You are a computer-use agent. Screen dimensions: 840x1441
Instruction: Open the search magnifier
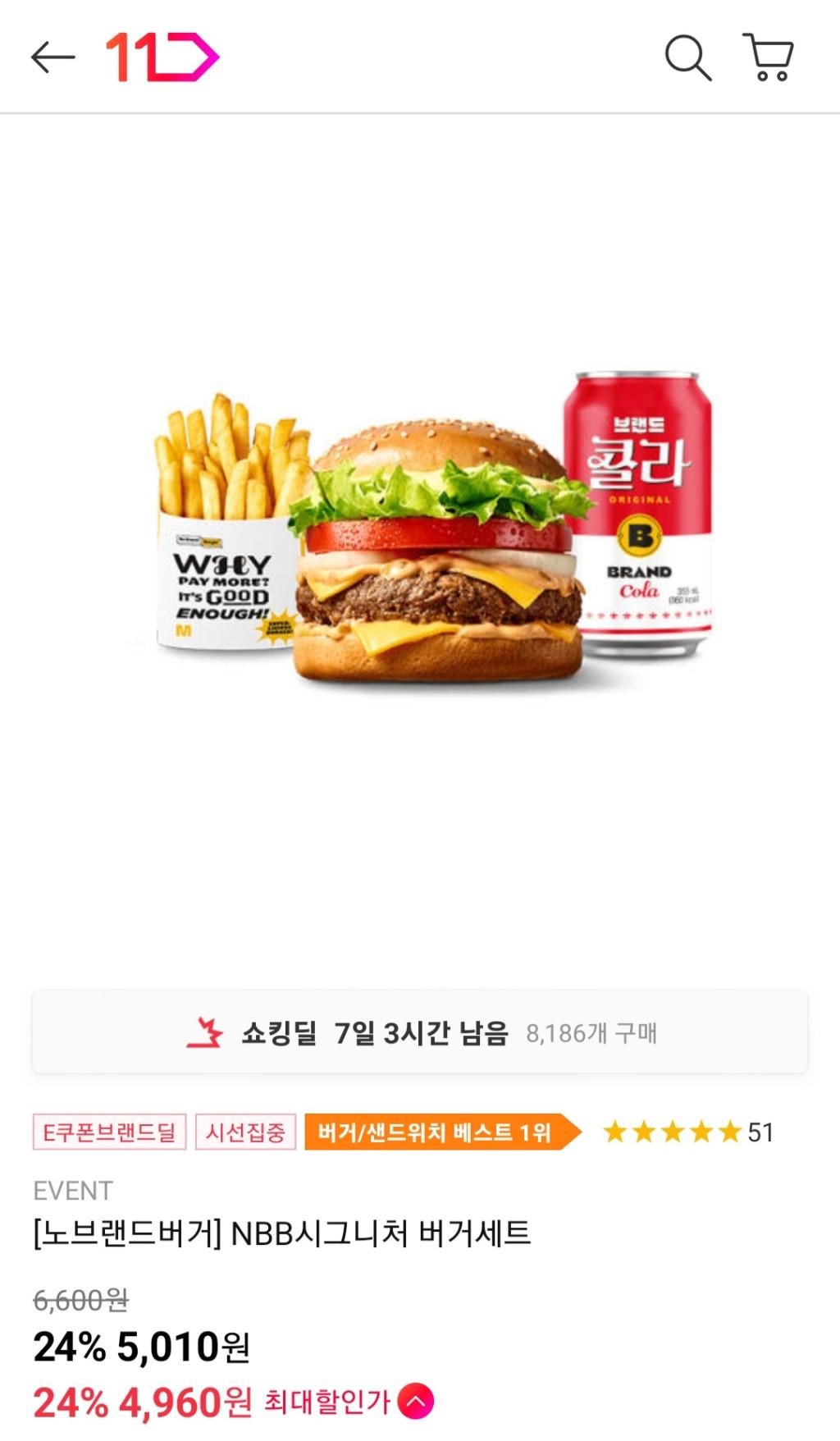point(687,57)
